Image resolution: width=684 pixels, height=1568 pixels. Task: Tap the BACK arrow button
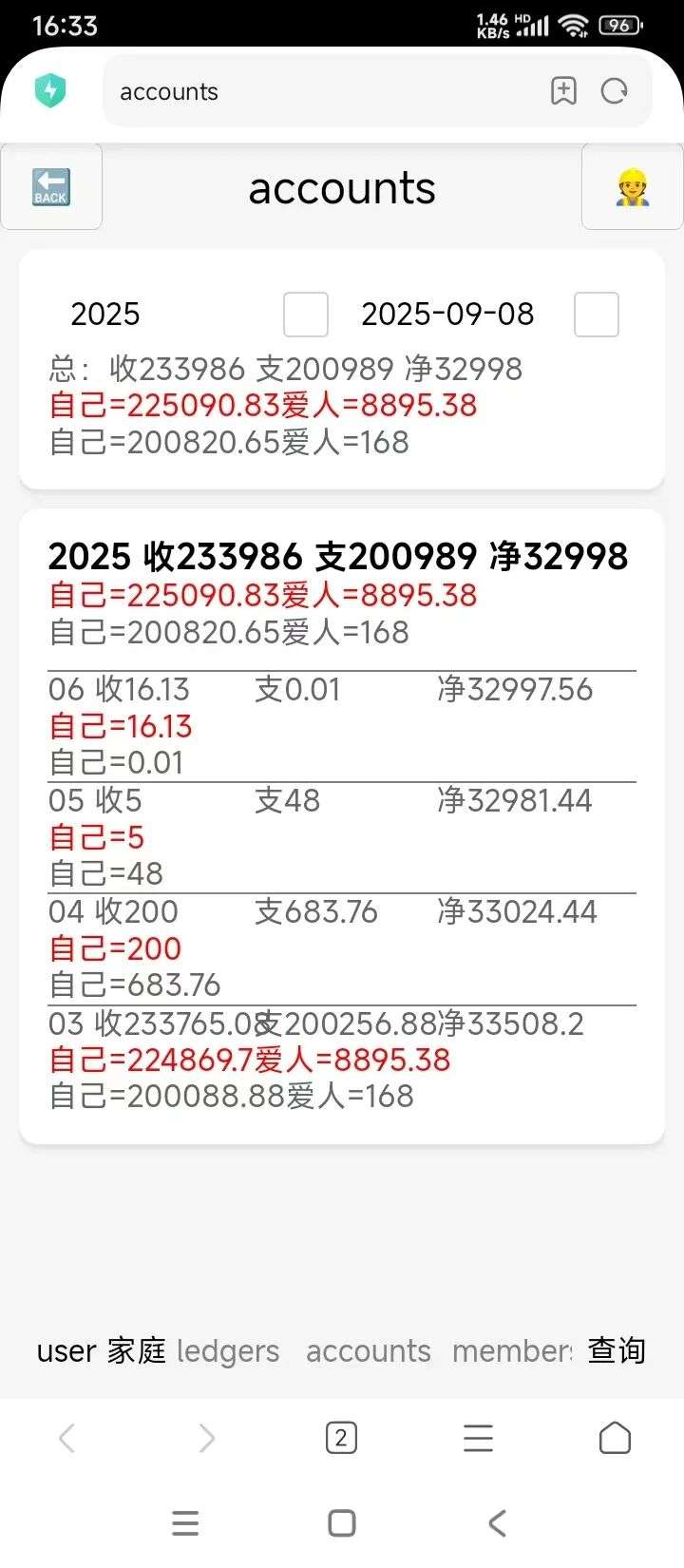(51, 186)
